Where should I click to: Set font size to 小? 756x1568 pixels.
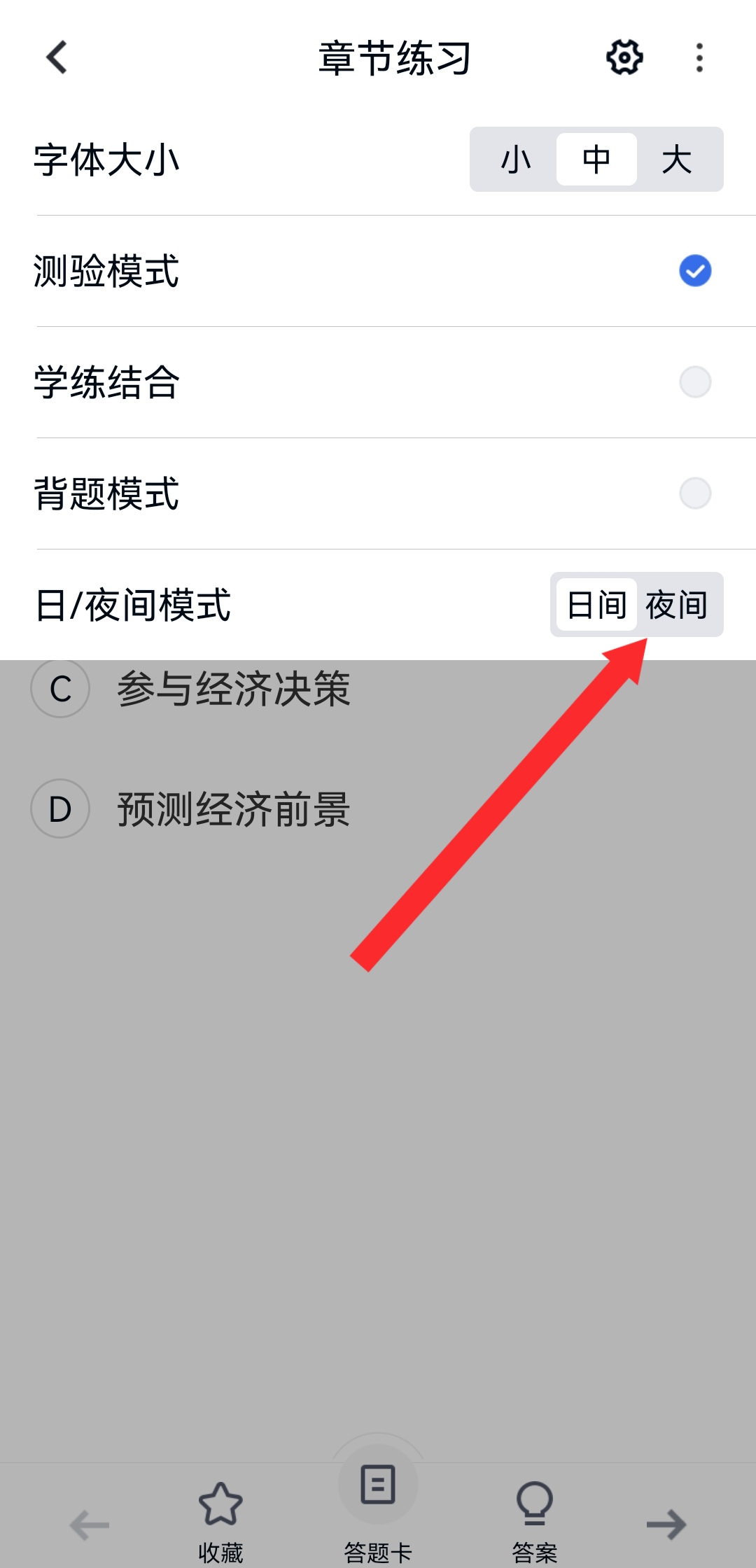click(516, 160)
